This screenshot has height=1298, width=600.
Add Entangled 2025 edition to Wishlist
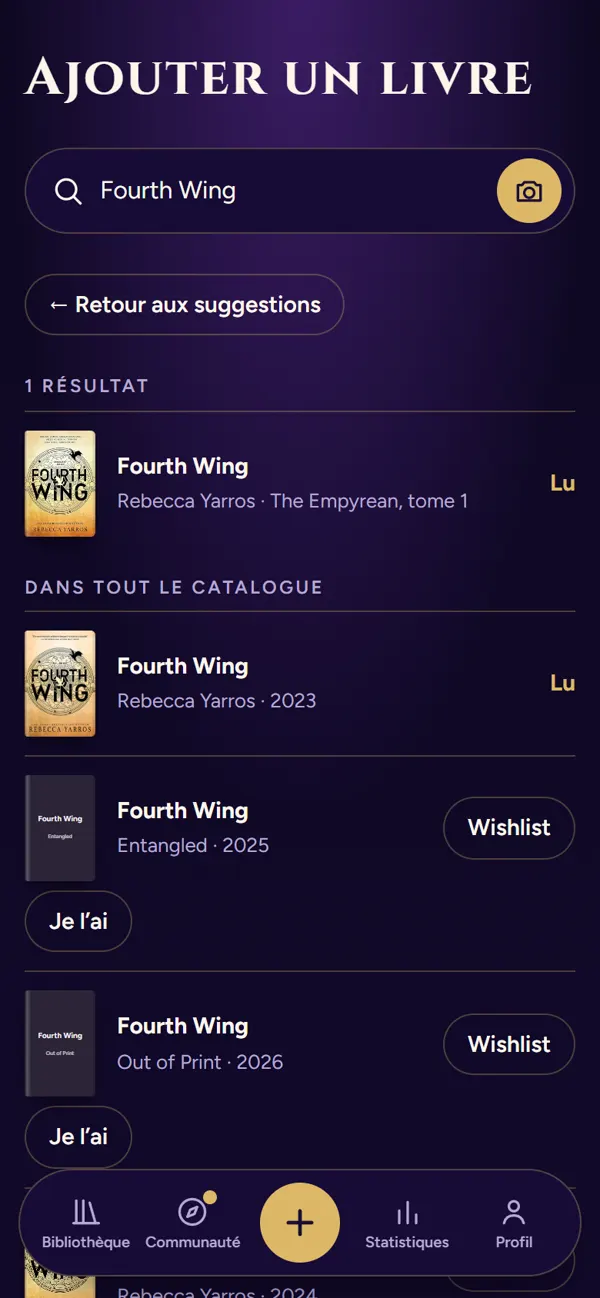pyautogui.click(x=509, y=828)
